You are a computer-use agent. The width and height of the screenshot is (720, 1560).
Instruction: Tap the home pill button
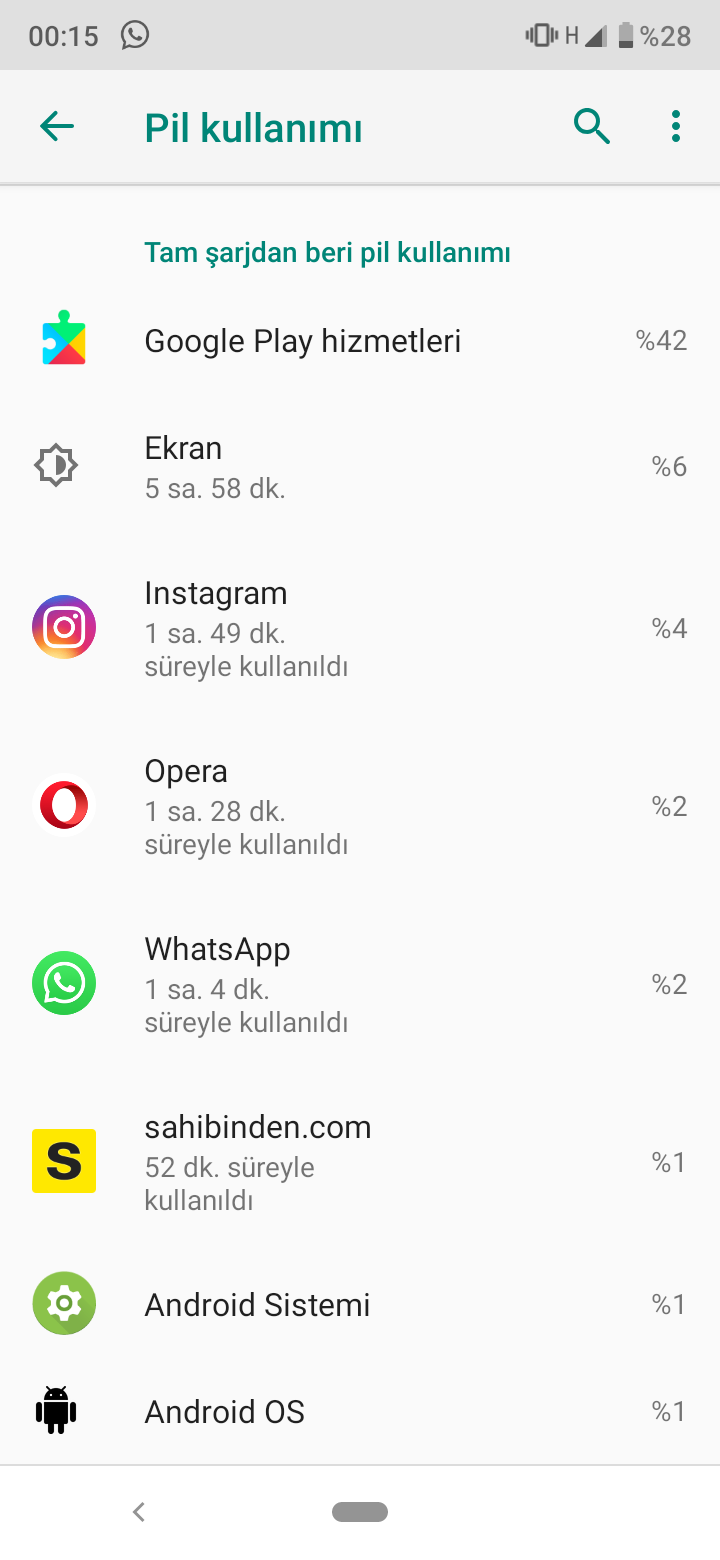pos(360,1512)
